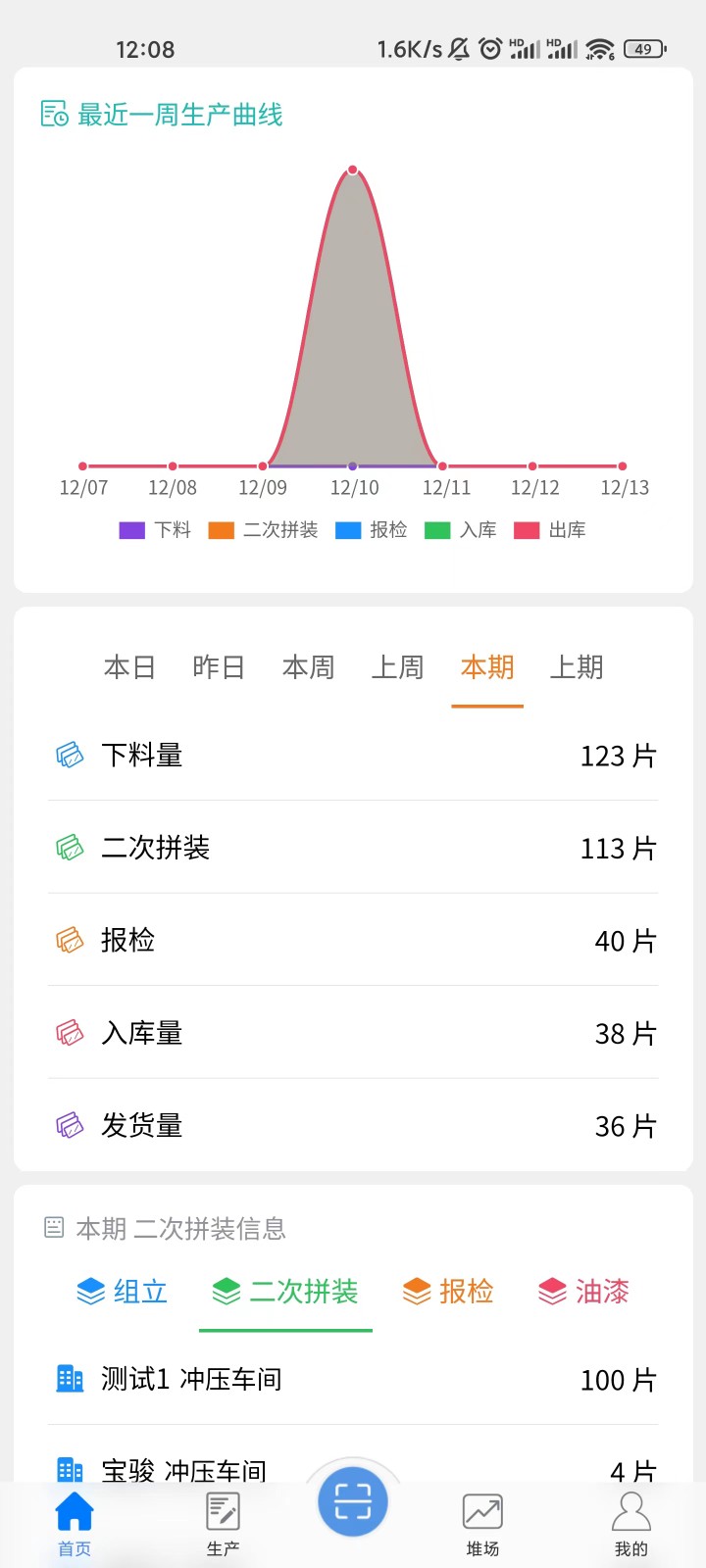706x1568 pixels.
Task: Select the 本期 period tab
Action: [487, 667]
